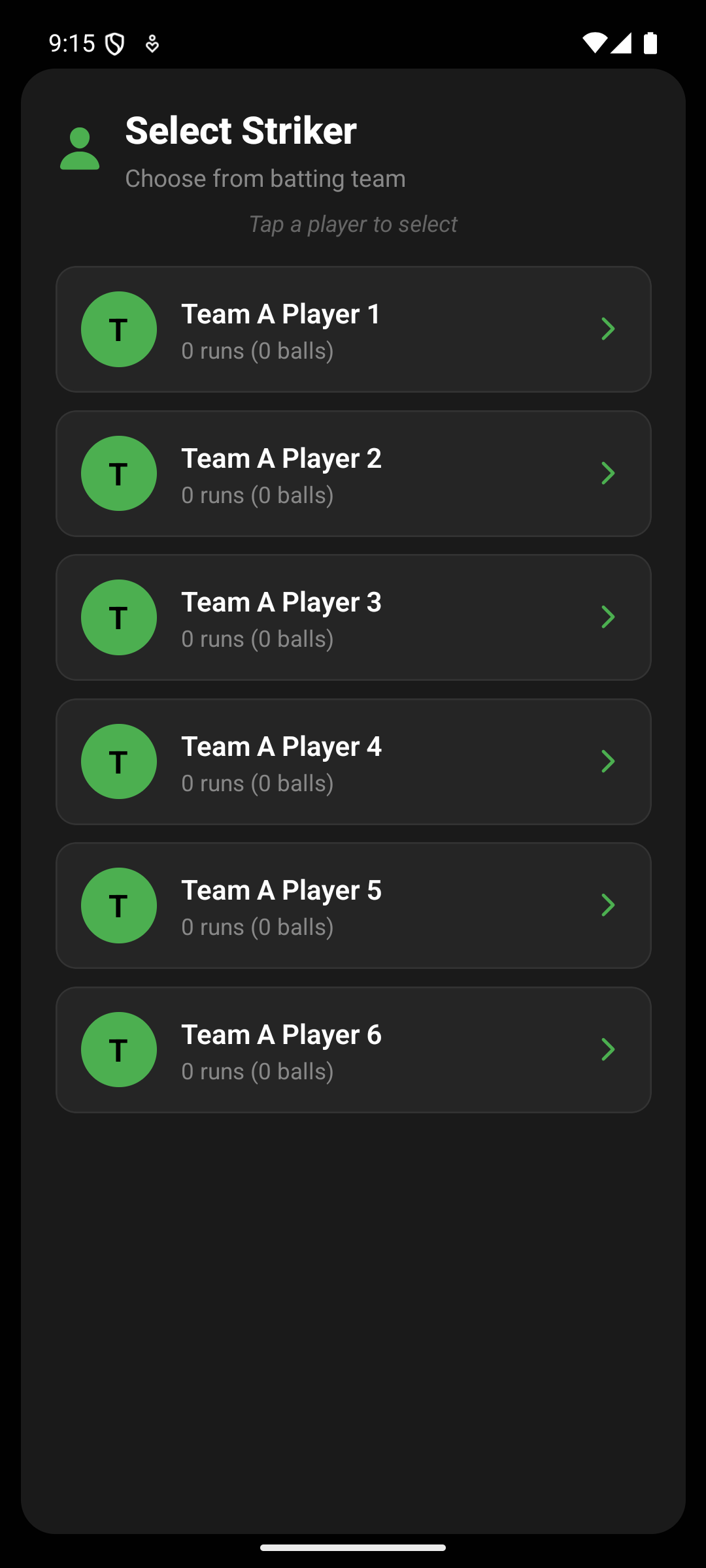This screenshot has width=706, height=1568.
Task: Click Team A Player 2's green avatar
Action: (x=118, y=473)
